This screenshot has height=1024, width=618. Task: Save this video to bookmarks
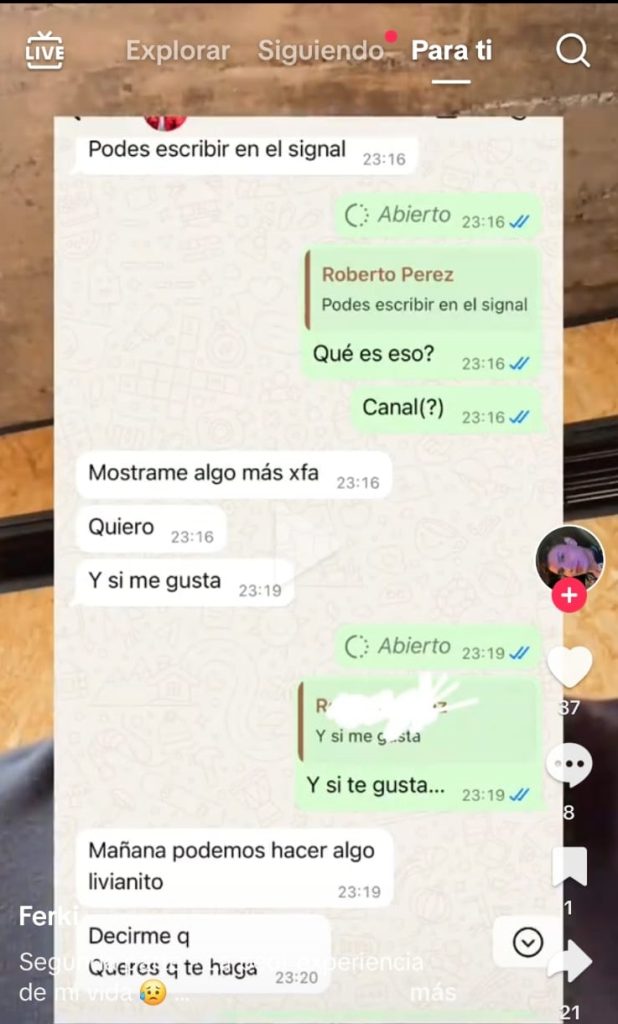570,867
